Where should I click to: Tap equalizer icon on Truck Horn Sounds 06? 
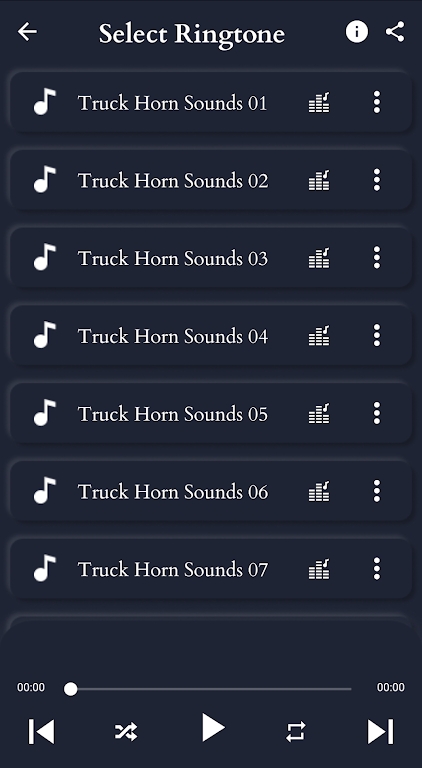click(x=319, y=491)
